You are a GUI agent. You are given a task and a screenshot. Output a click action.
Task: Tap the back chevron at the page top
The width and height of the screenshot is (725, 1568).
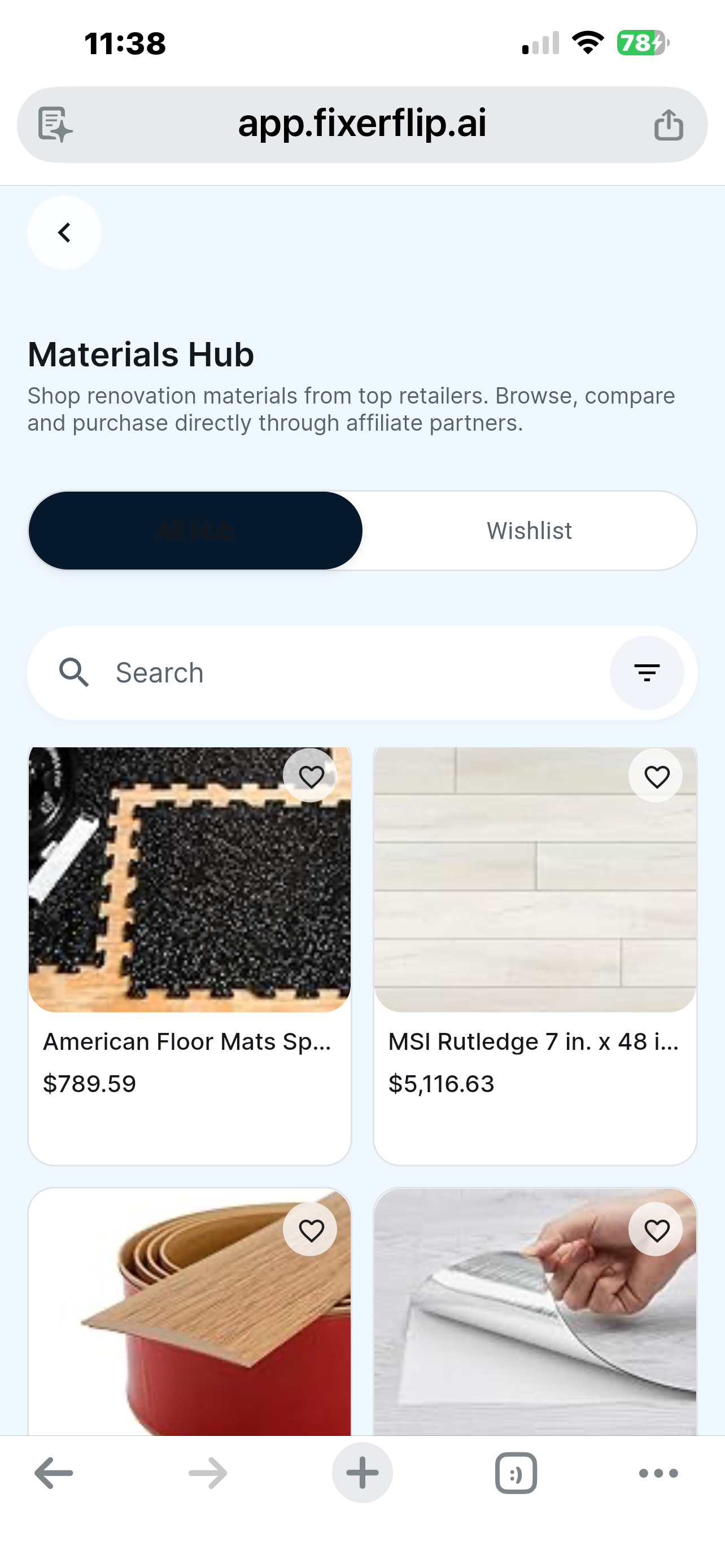[x=64, y=232]
